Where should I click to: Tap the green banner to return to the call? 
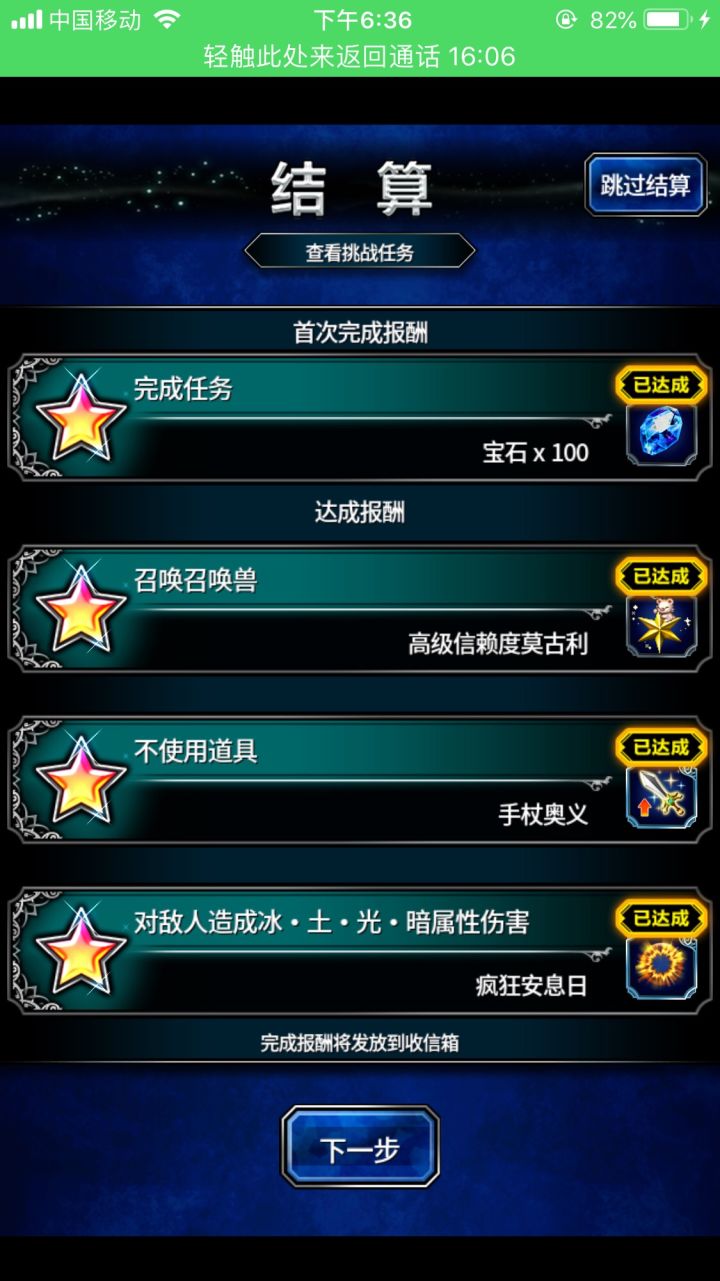360,58
